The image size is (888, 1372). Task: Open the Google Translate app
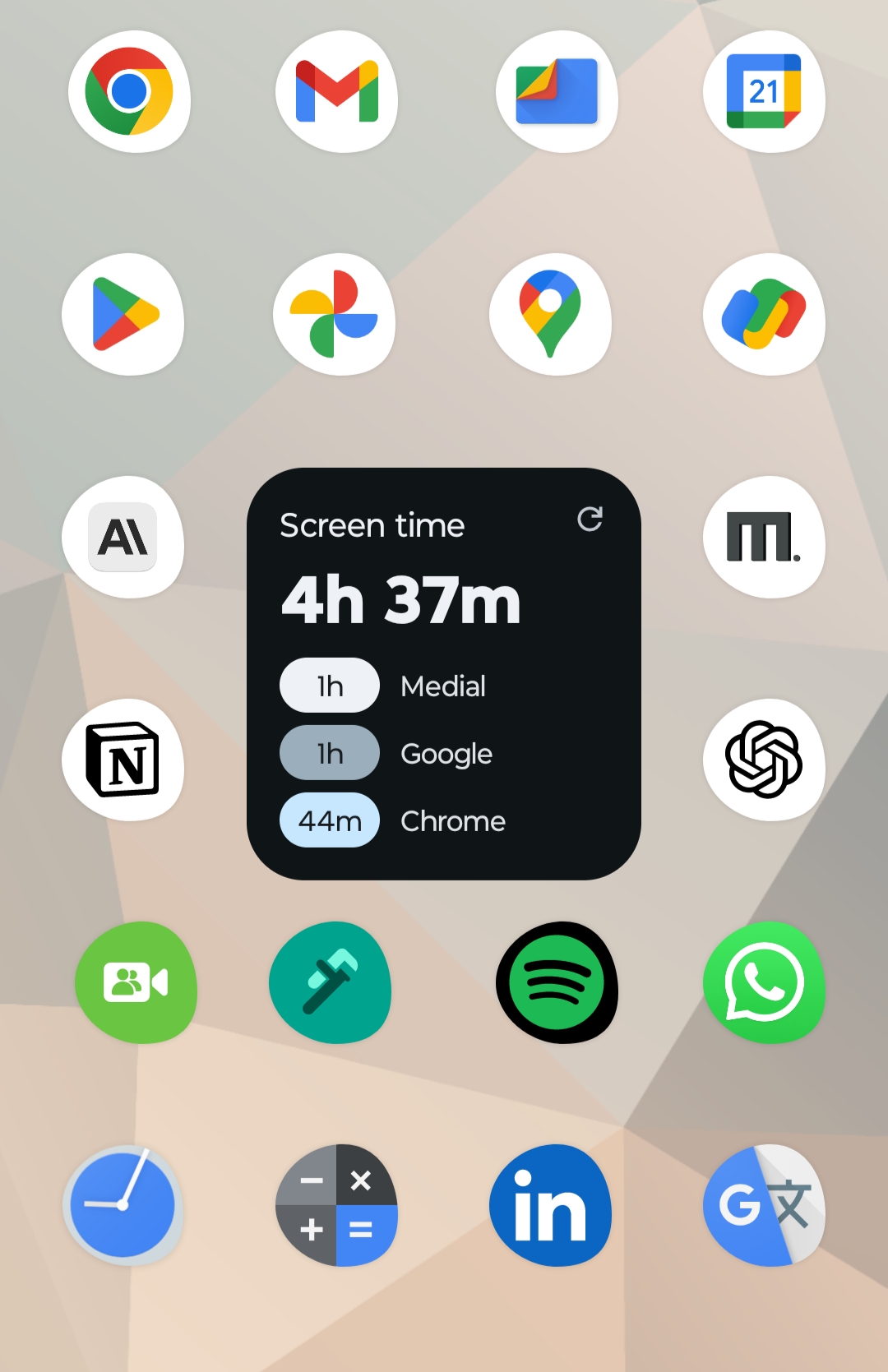(x=764, y=1205)
